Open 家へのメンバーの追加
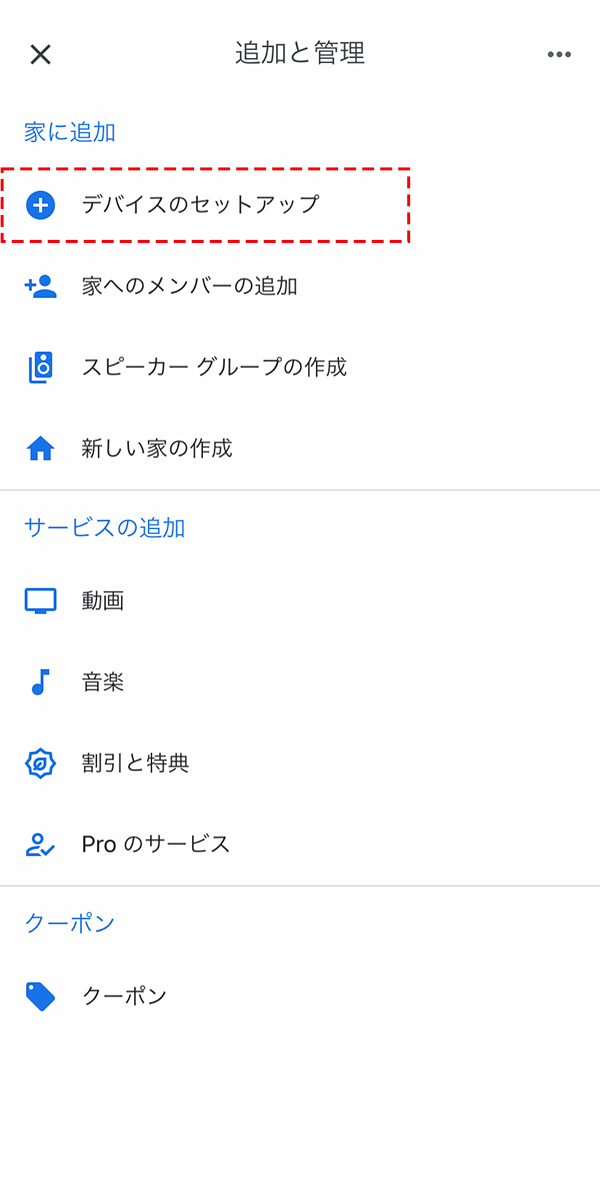600x1199 pixels. pos(300,287)
